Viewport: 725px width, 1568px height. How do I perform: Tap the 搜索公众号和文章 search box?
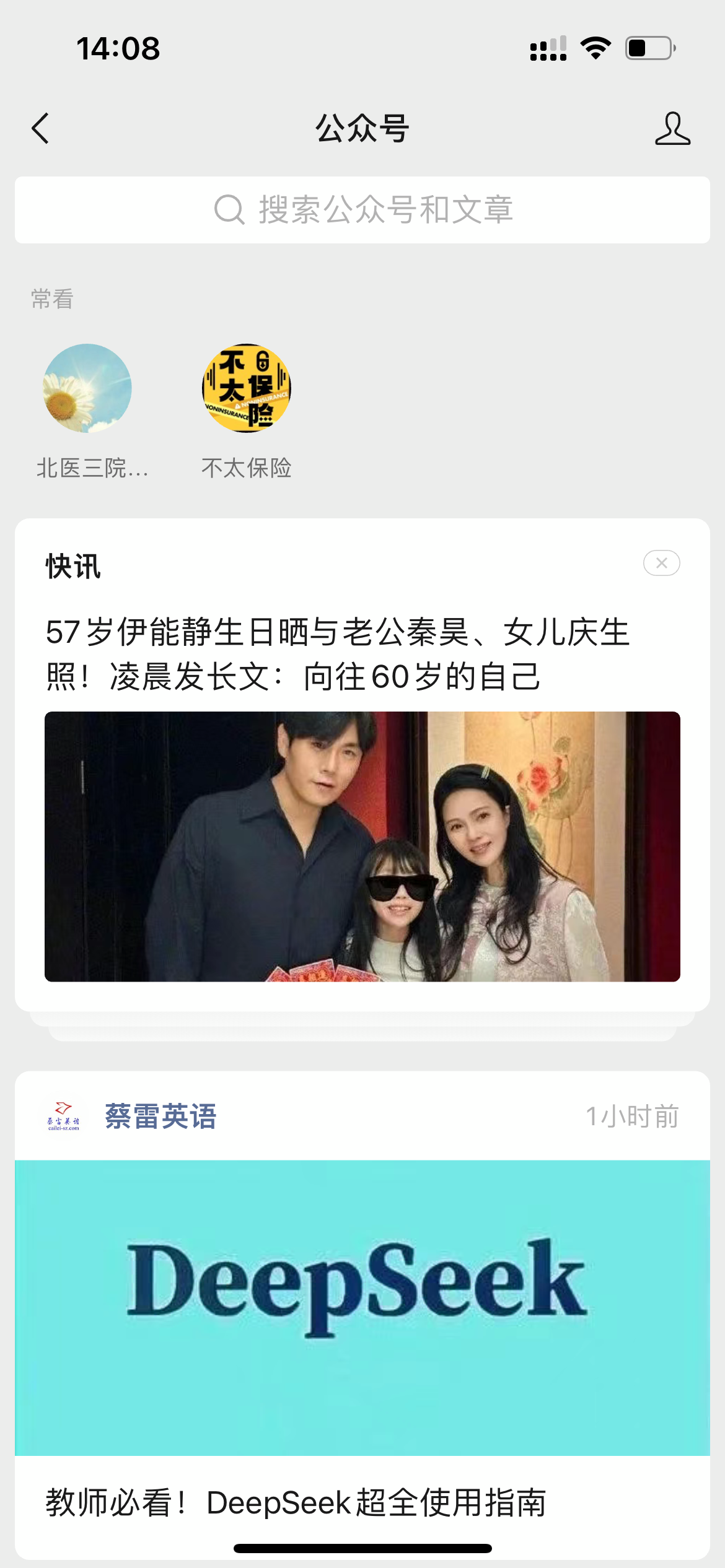point(362,210)
